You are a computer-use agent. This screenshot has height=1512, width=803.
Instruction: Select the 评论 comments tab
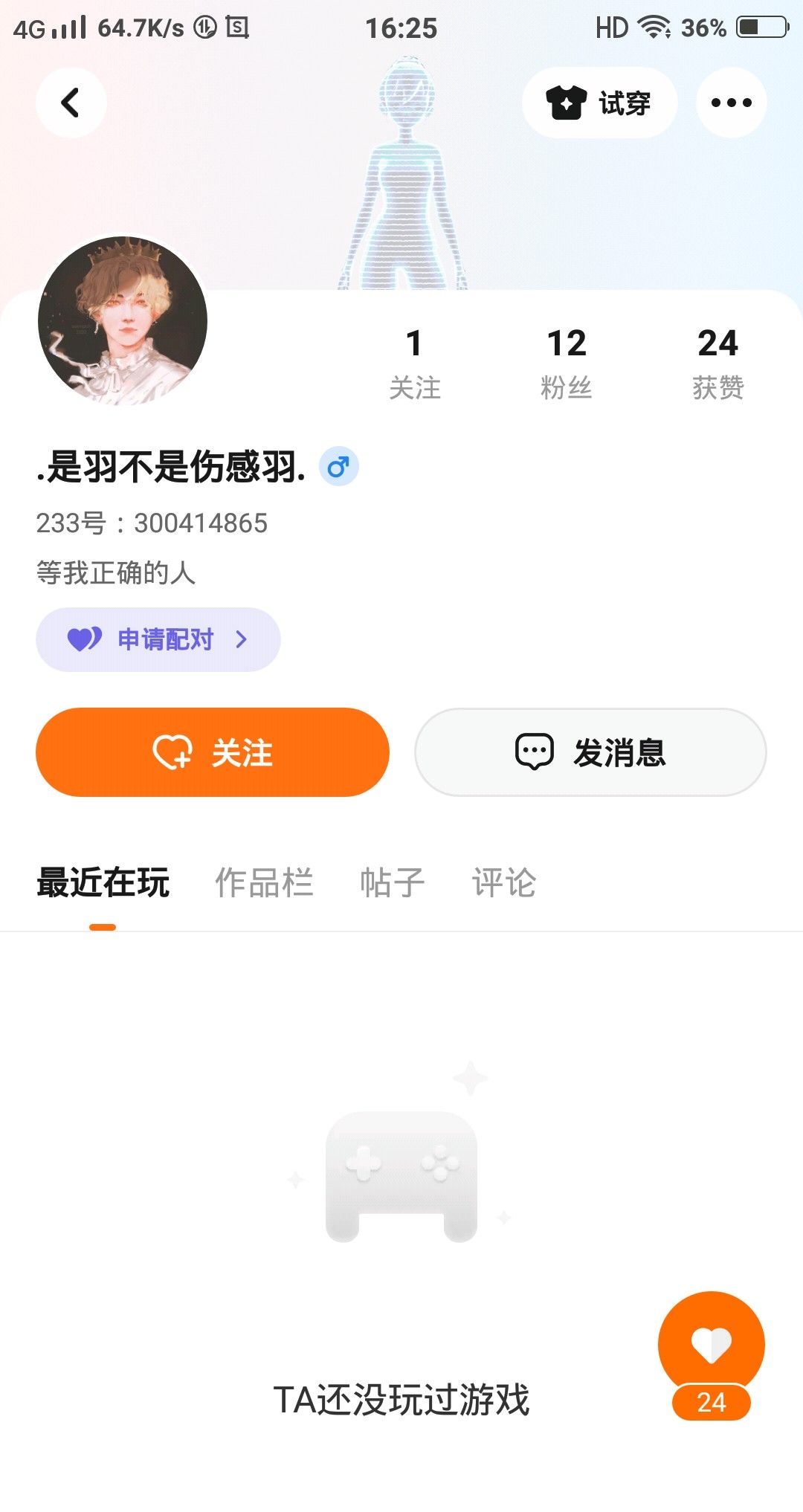(504, 883)
